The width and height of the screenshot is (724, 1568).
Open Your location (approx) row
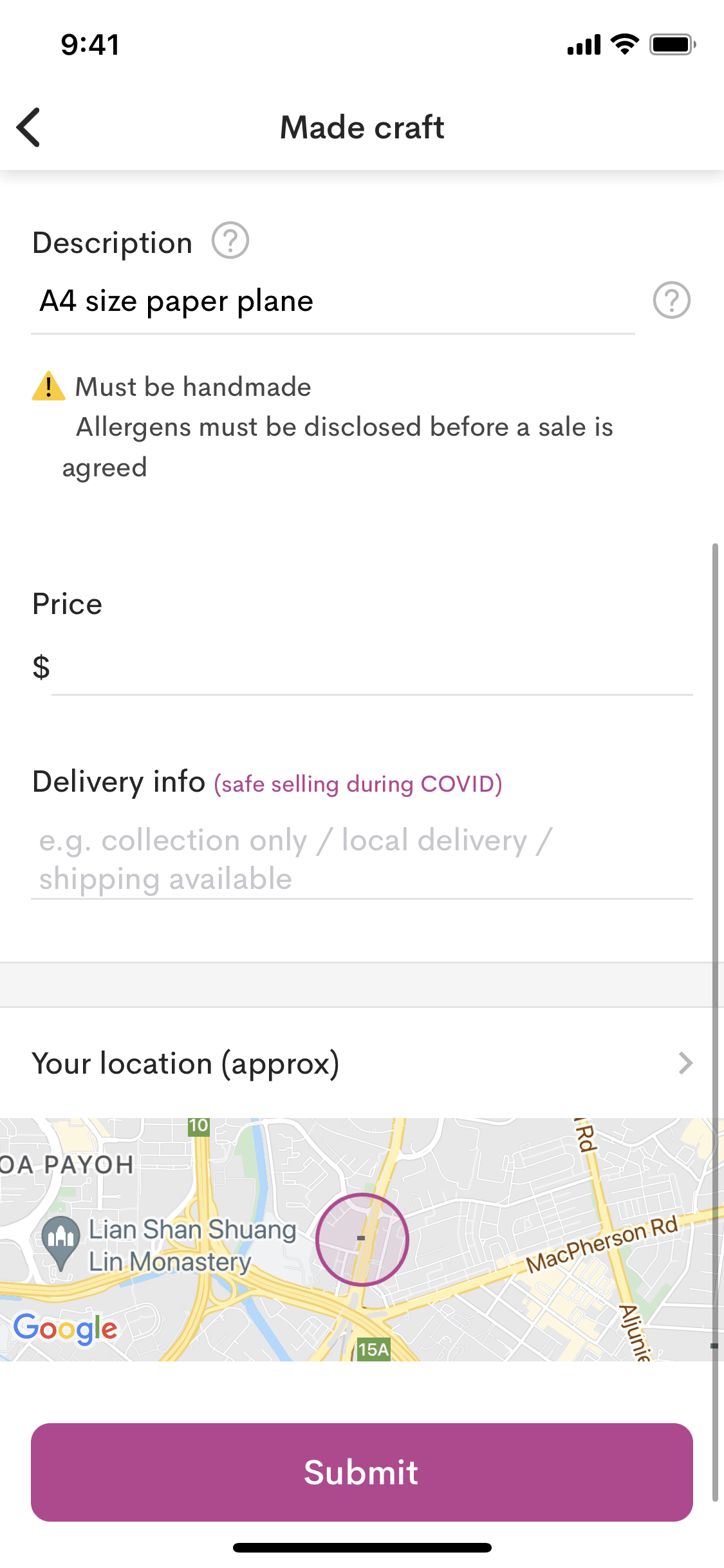pyautogui.click(x=362, y=1063)
